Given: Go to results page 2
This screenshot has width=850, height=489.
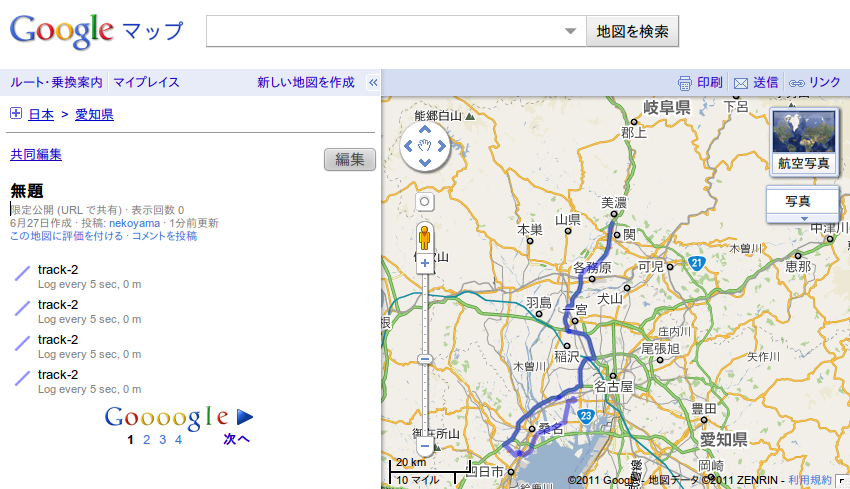Looking at the screenshot, I should coord(147,439).
